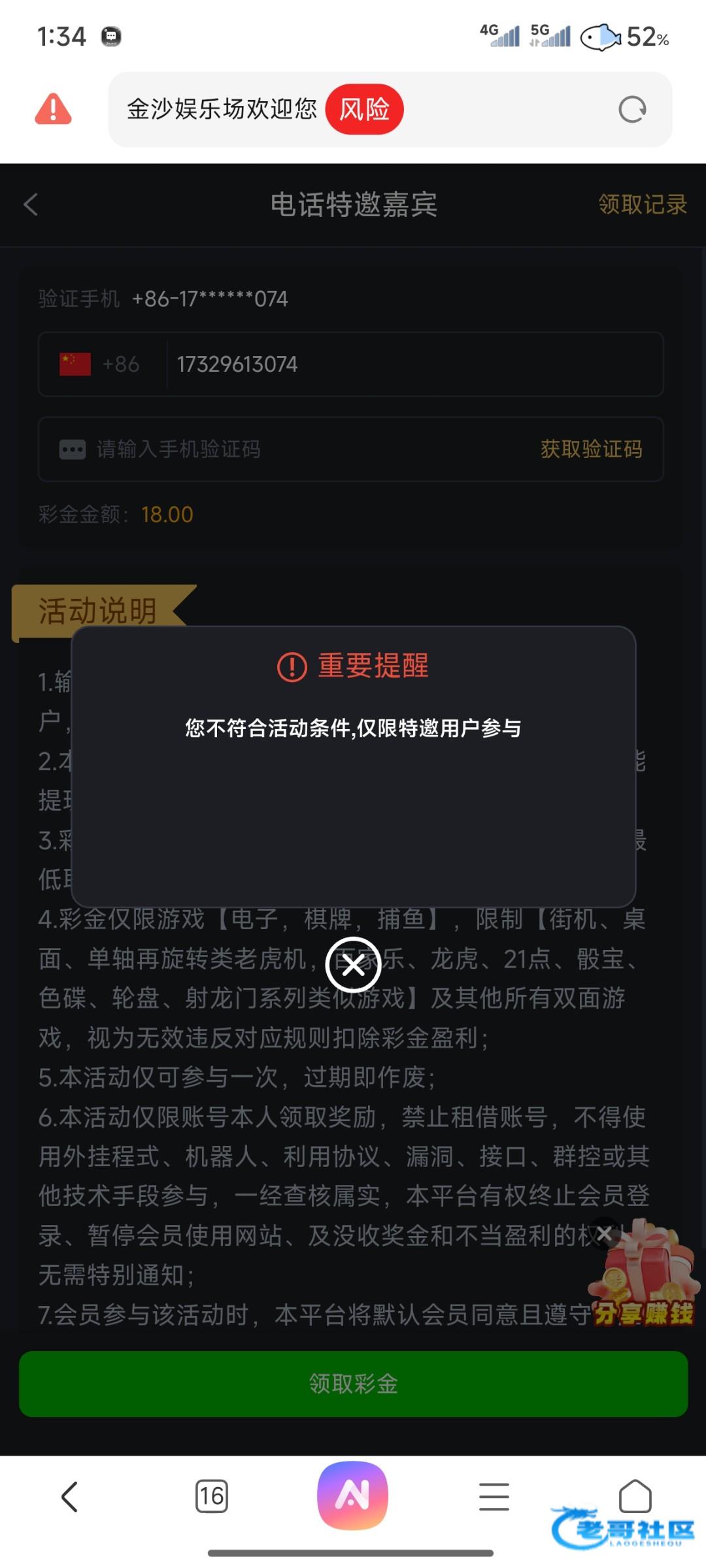Reload the page in the address bar

point(632,109)
